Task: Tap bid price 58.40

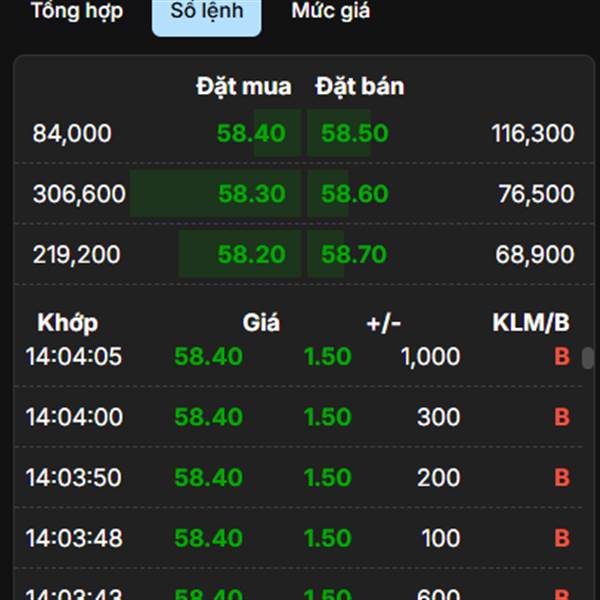Action: [252, 134]
